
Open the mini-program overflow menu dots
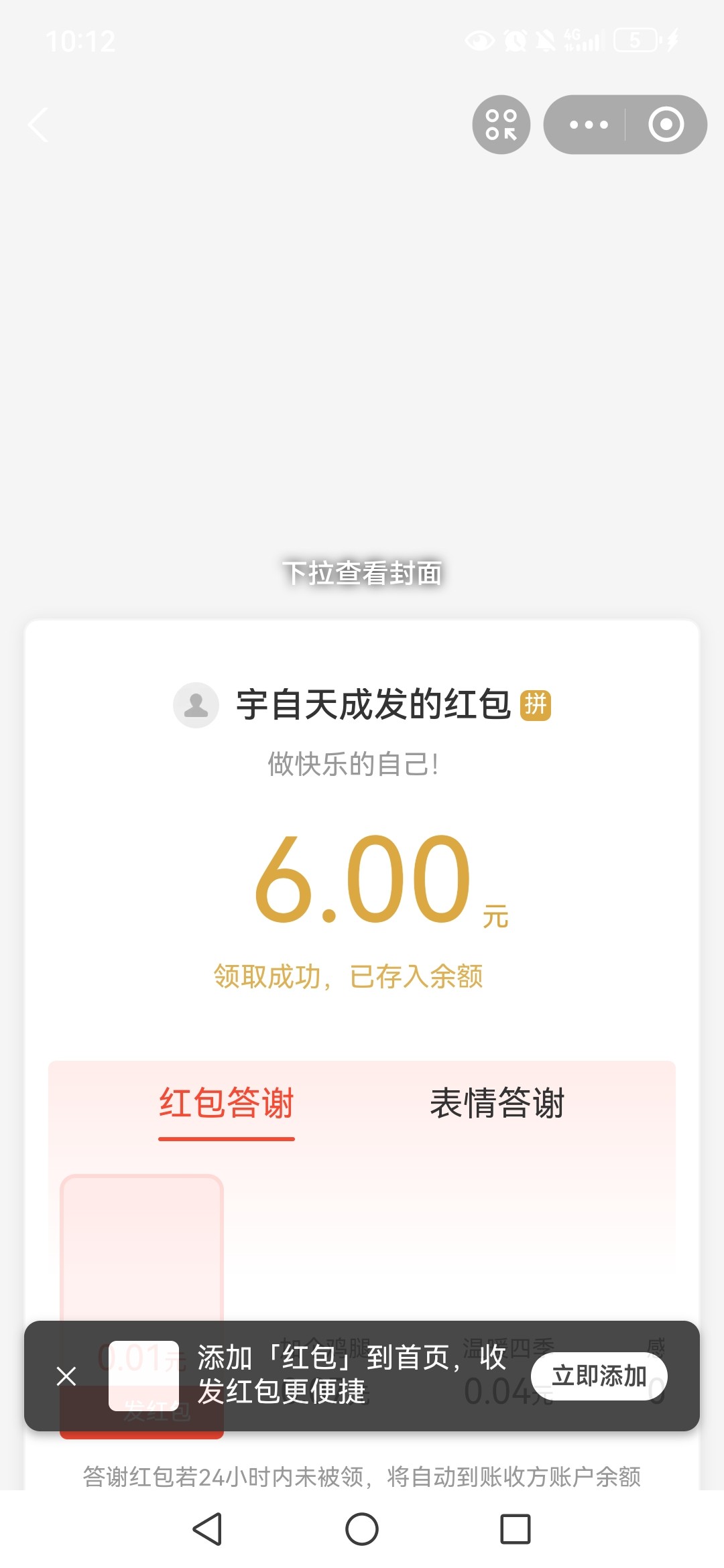(x=588, y=125)
